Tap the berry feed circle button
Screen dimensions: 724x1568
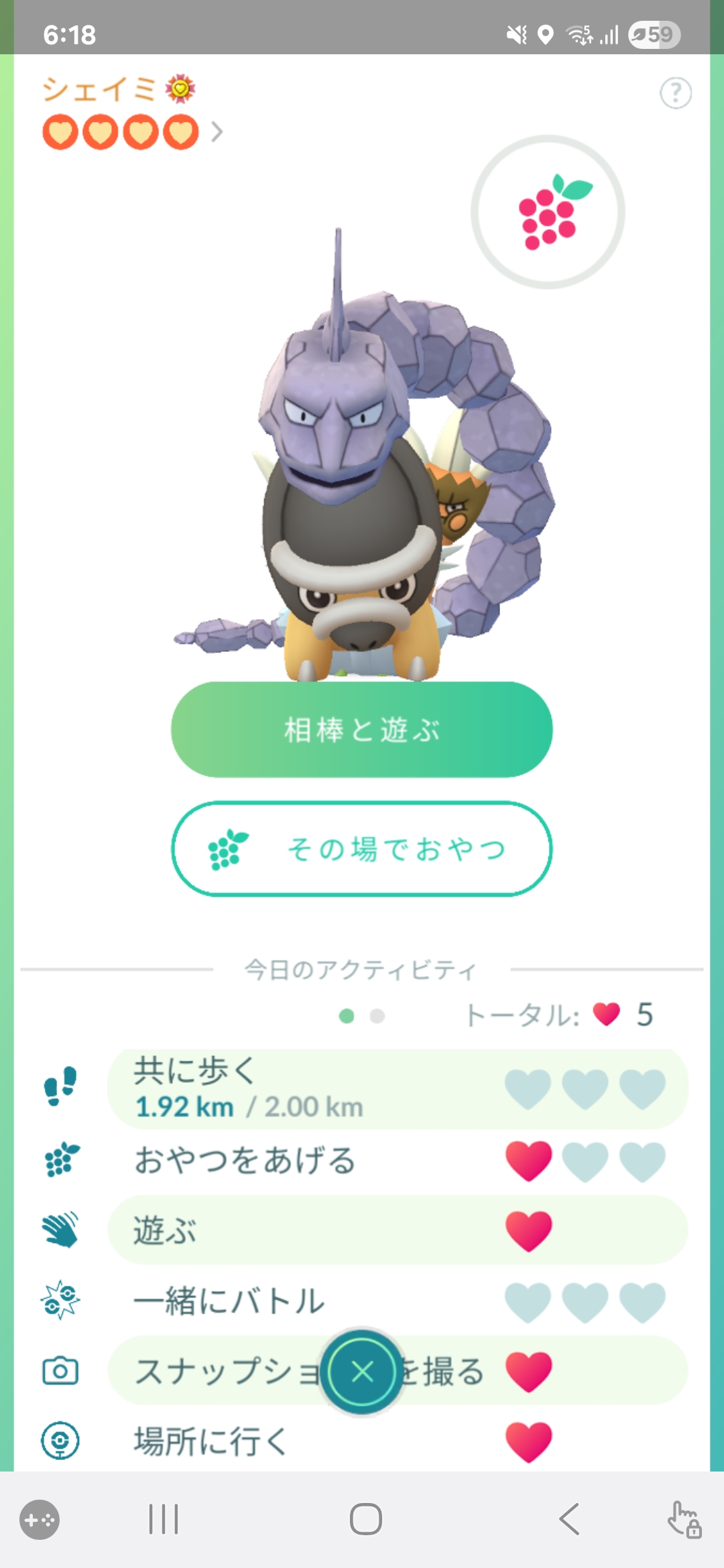548,212
